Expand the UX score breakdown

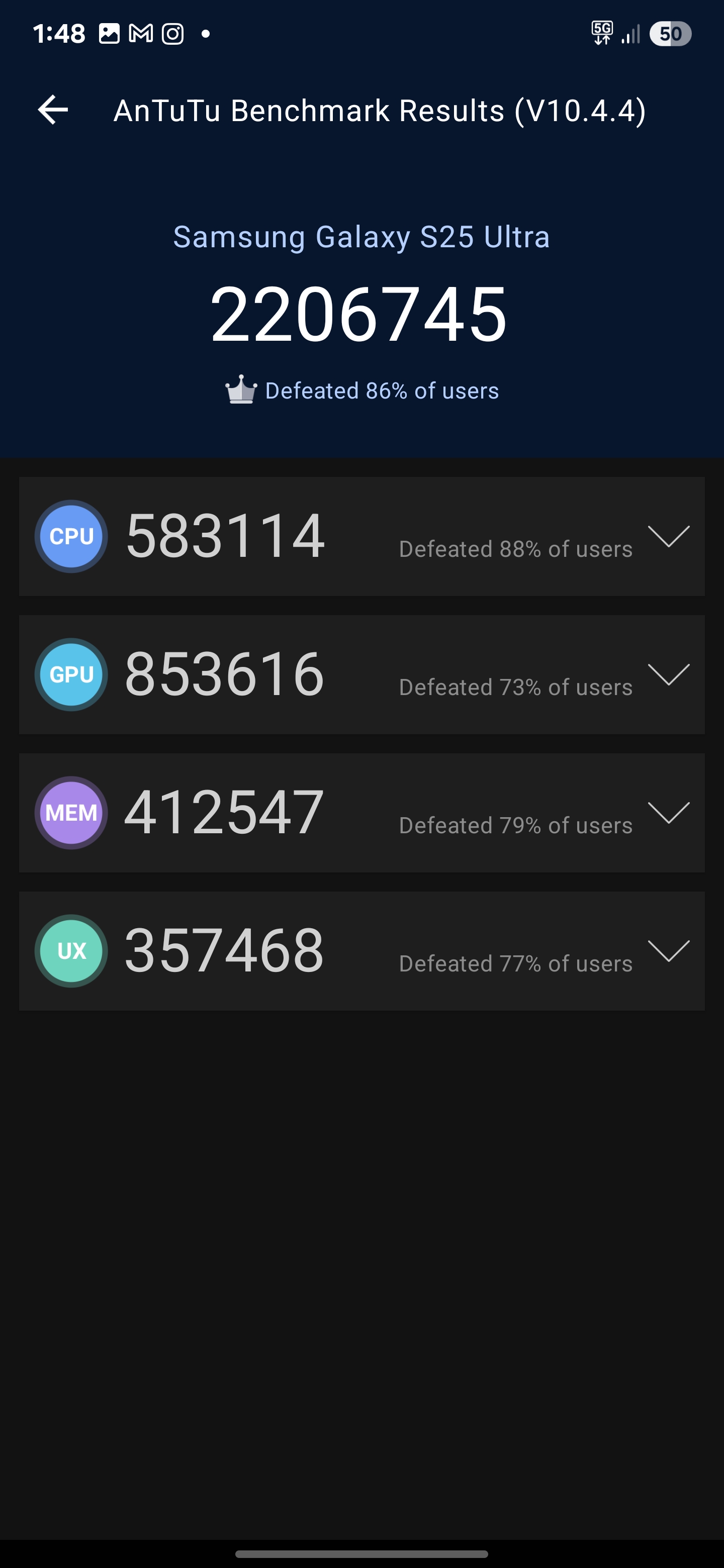669,951
